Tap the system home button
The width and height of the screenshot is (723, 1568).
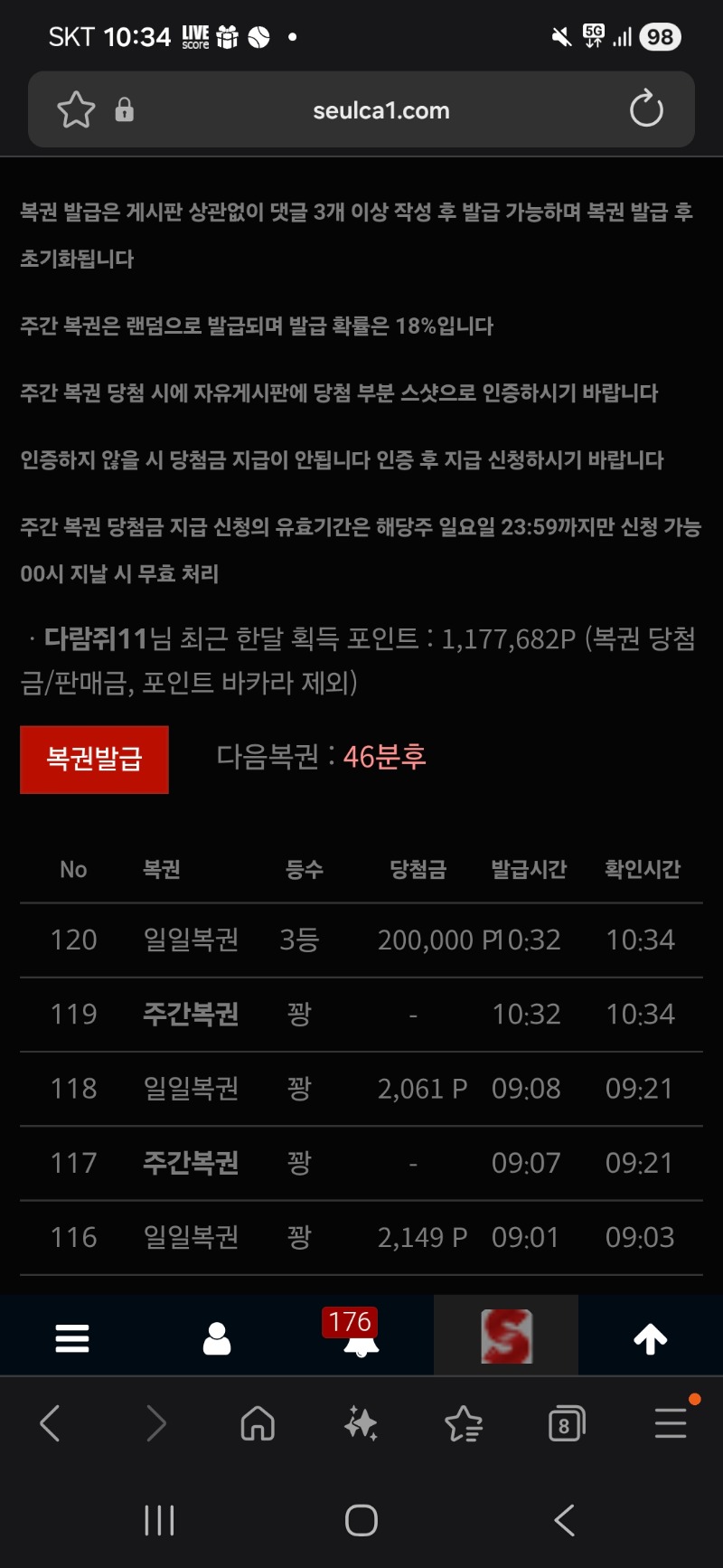361,1520
